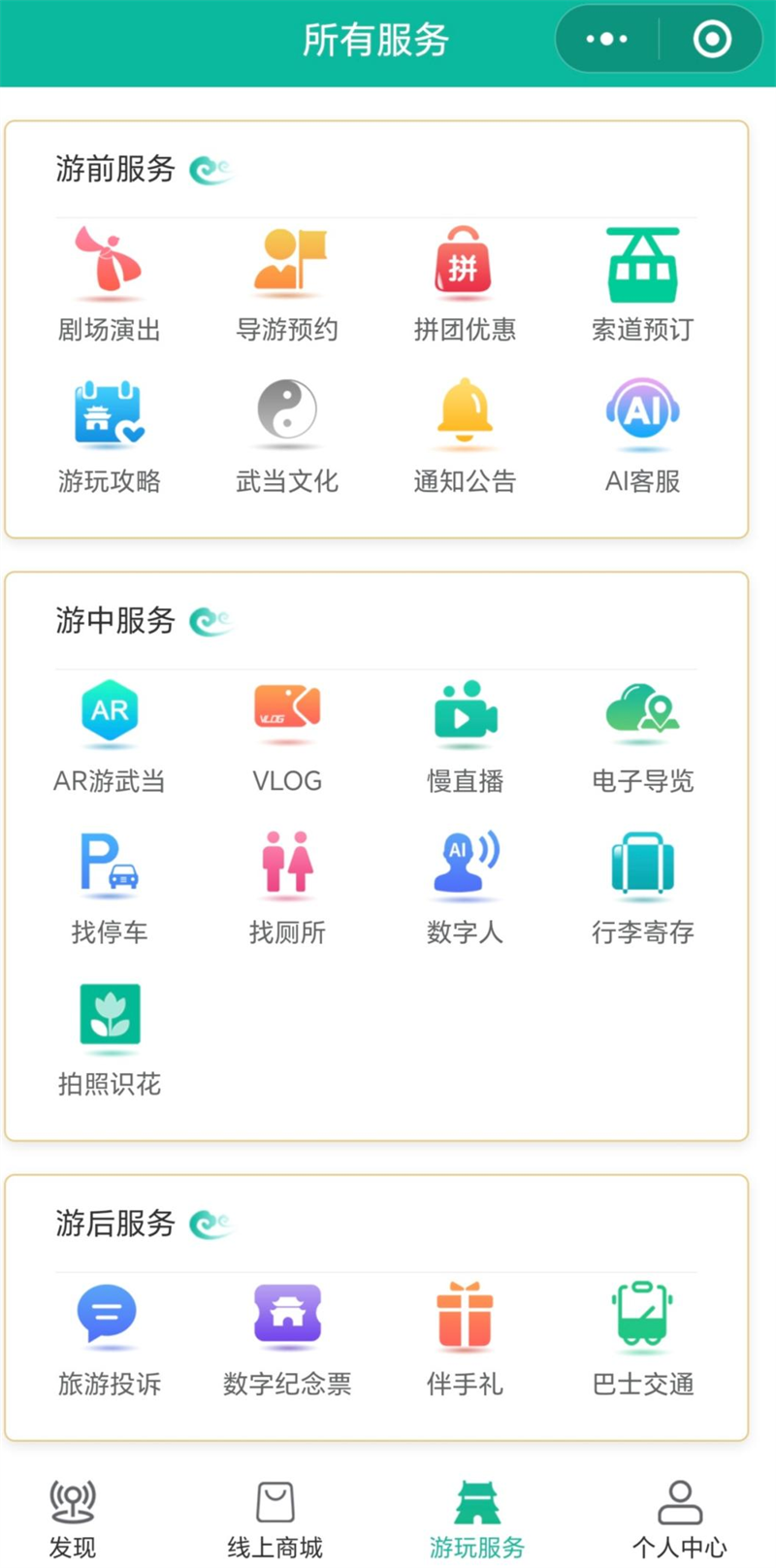Identify flowers with 拍照识花
Viewport: 776px width, 1568px height.
point(109,1038)
